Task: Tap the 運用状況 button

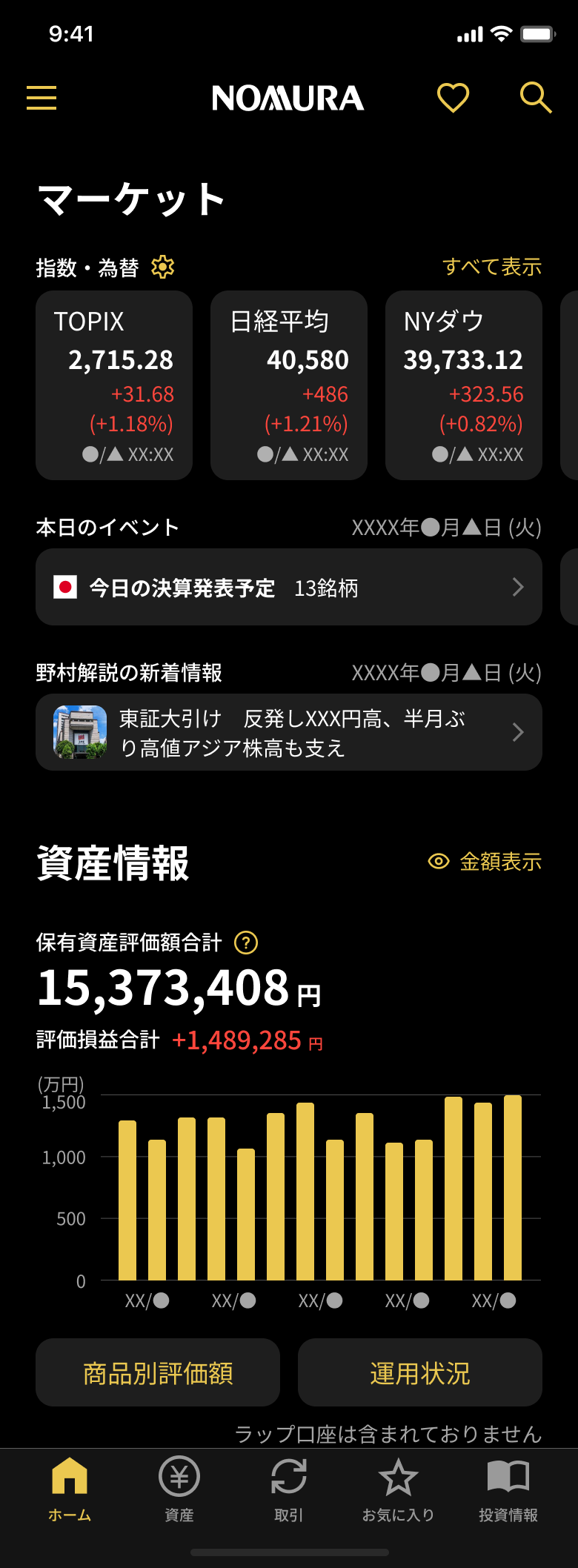Action: (420, 1372)
